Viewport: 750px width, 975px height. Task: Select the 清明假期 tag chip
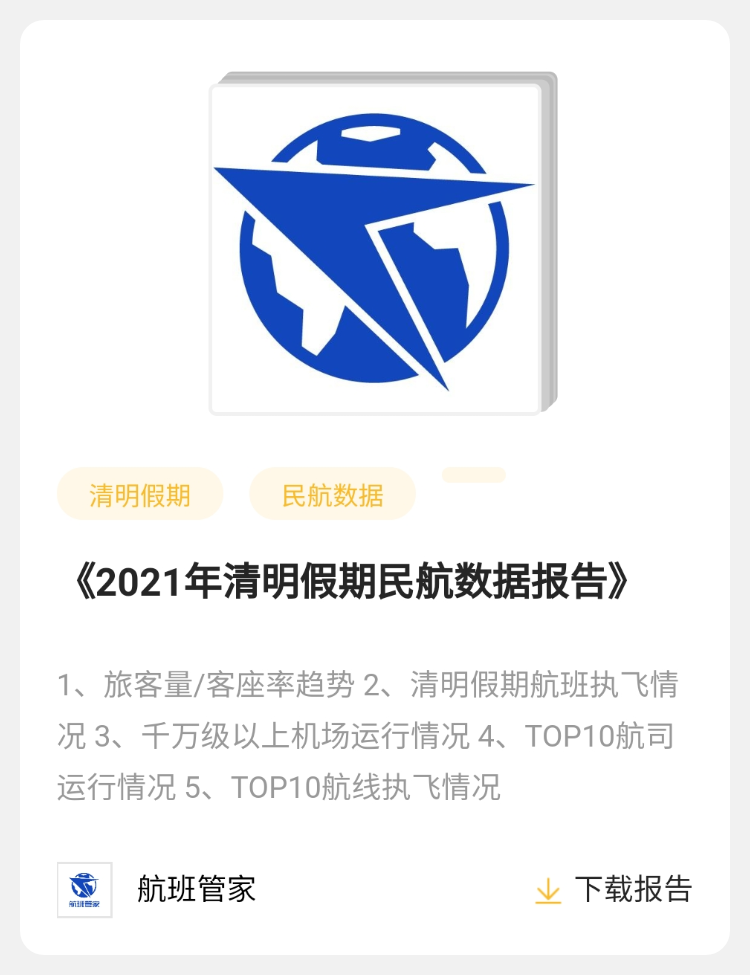(140, 494)
